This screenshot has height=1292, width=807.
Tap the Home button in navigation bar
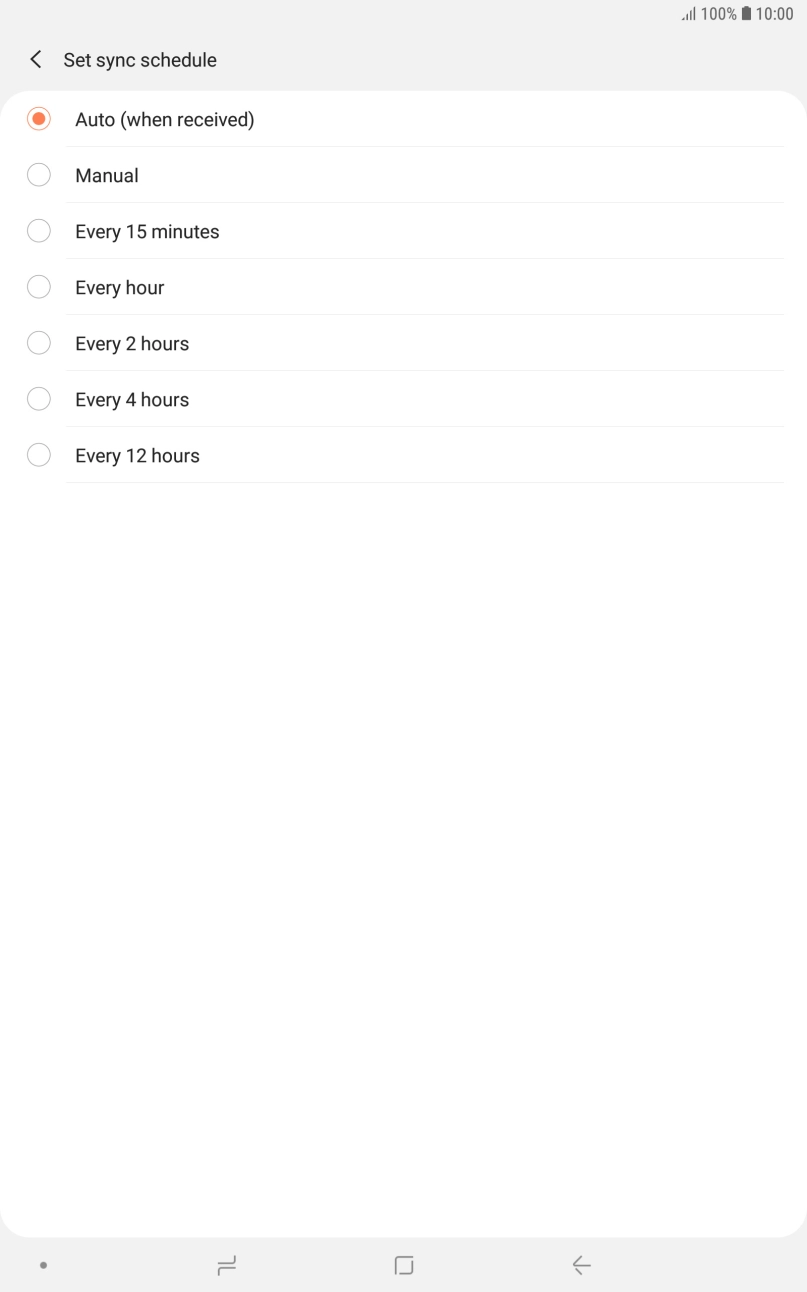coord(403,1264)
